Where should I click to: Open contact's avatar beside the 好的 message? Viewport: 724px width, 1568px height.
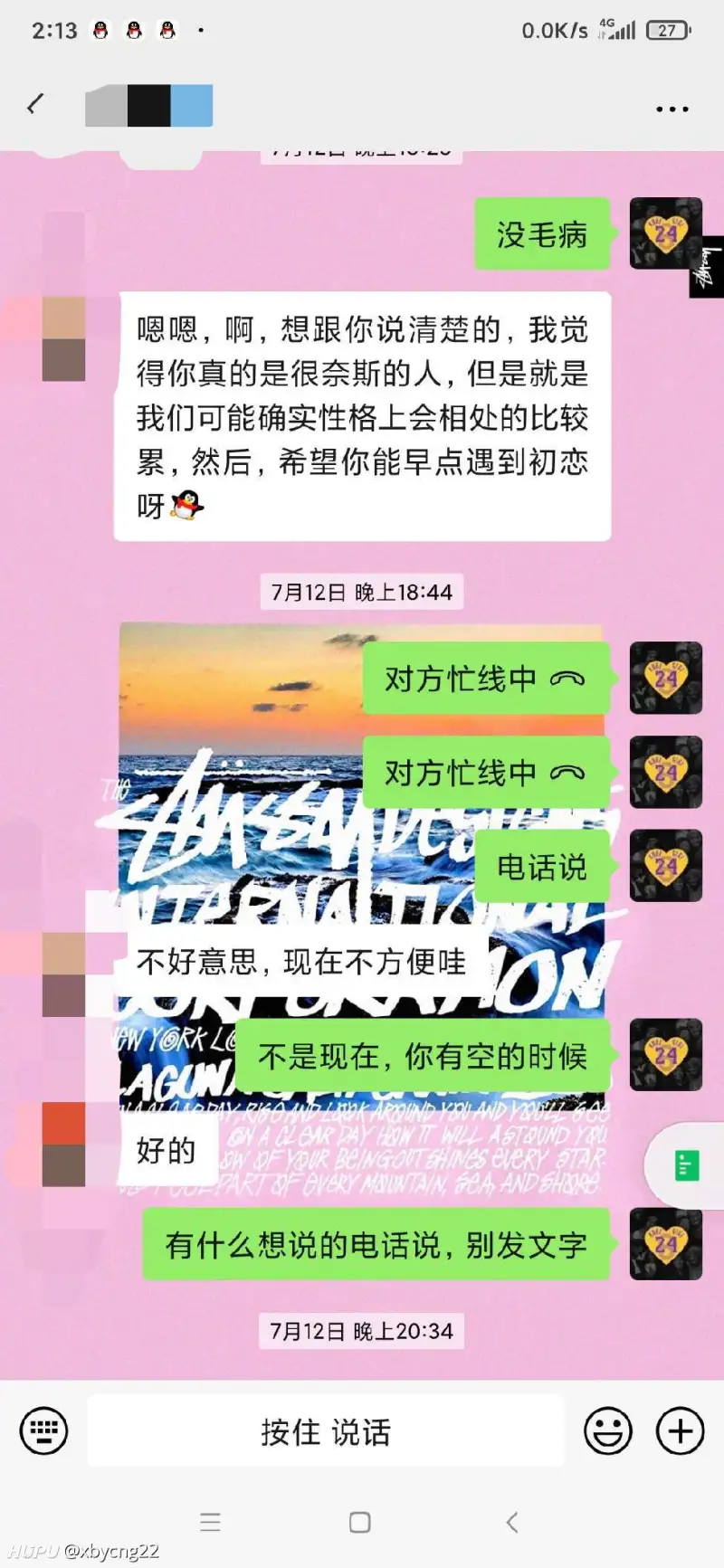(x=63, y=1145)
